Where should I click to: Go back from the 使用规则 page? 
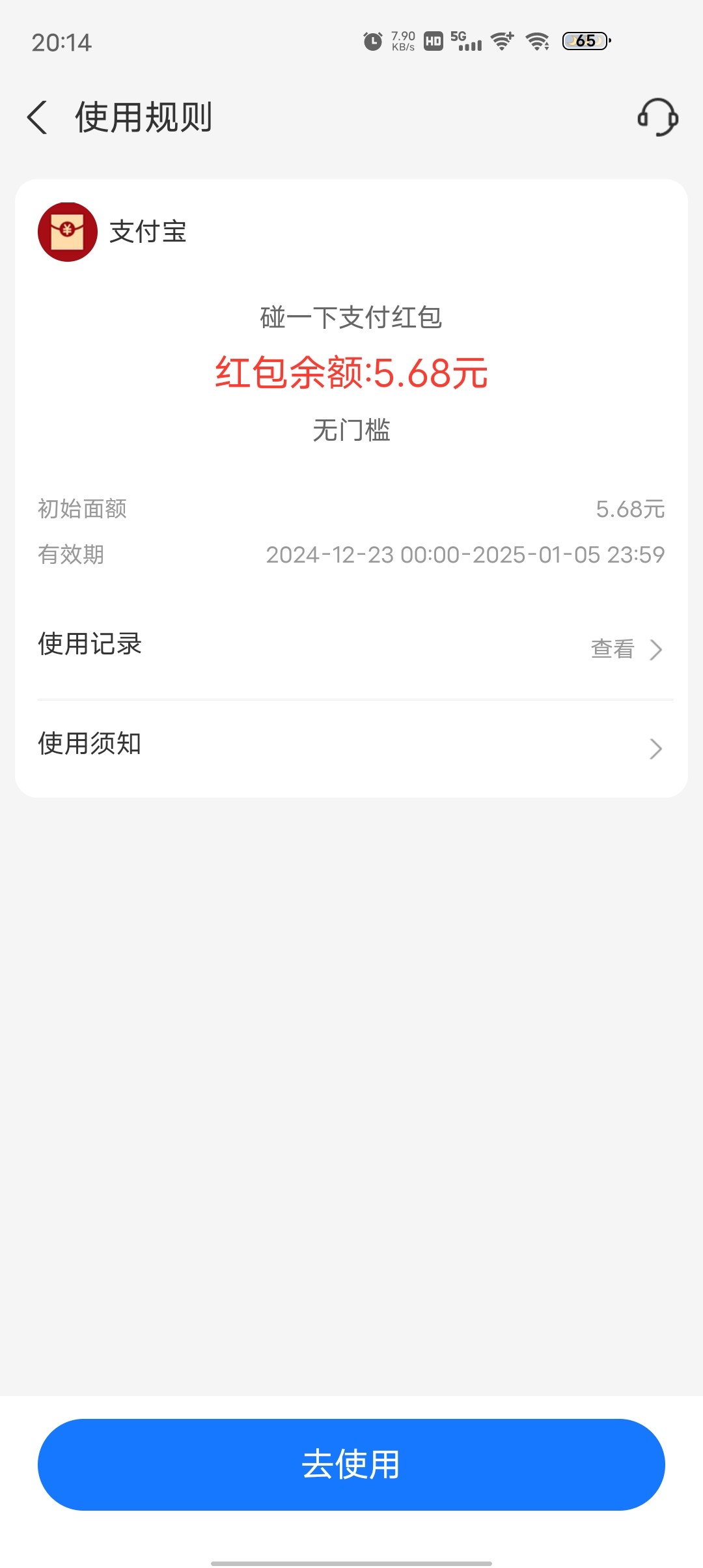38,118
